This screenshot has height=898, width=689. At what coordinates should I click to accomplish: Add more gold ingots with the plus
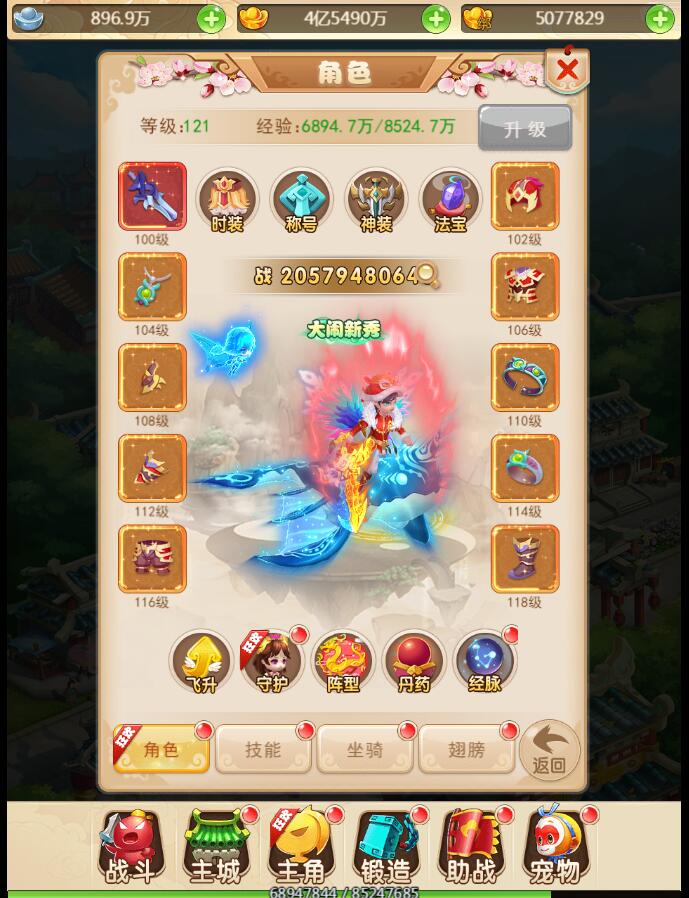436,18
